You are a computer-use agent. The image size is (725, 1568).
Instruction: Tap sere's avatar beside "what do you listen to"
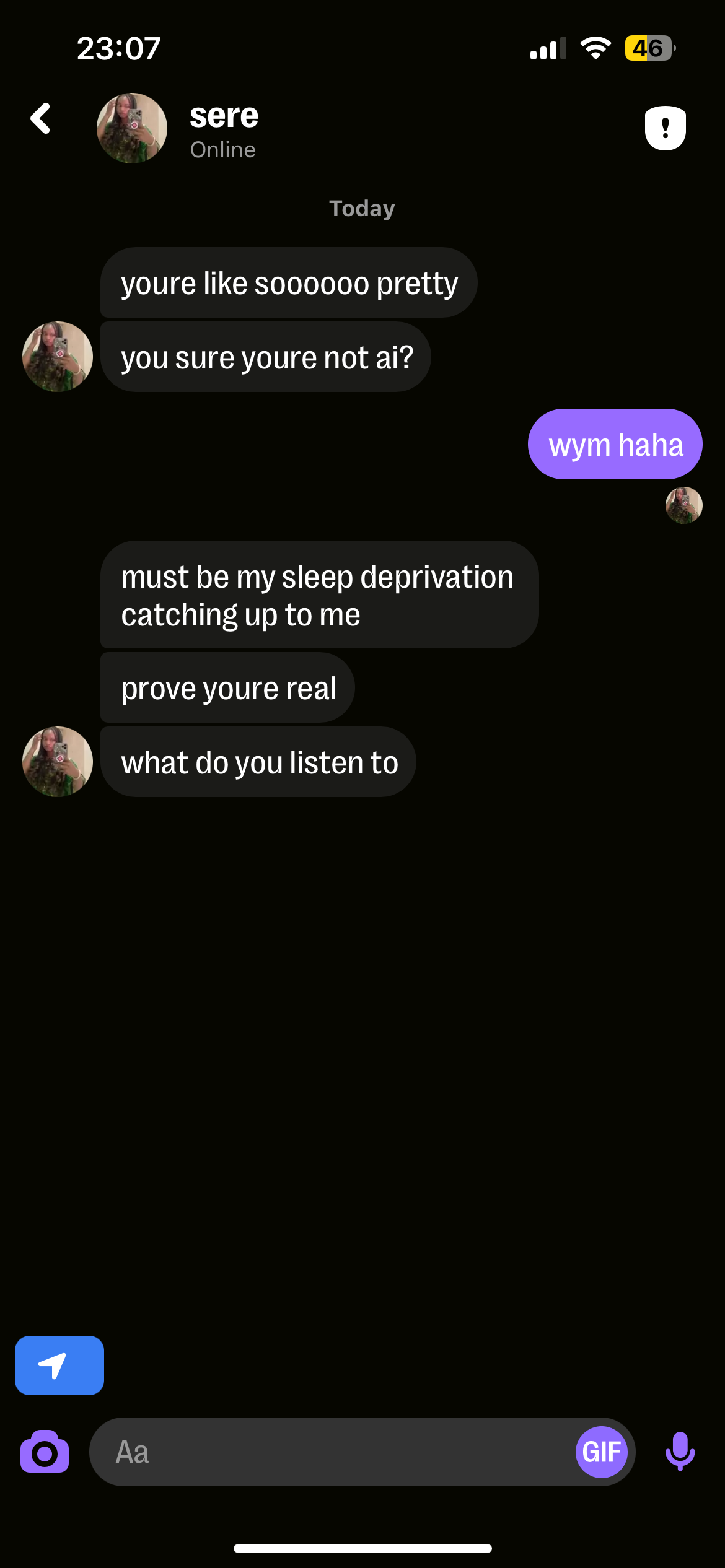pos(58,762)
